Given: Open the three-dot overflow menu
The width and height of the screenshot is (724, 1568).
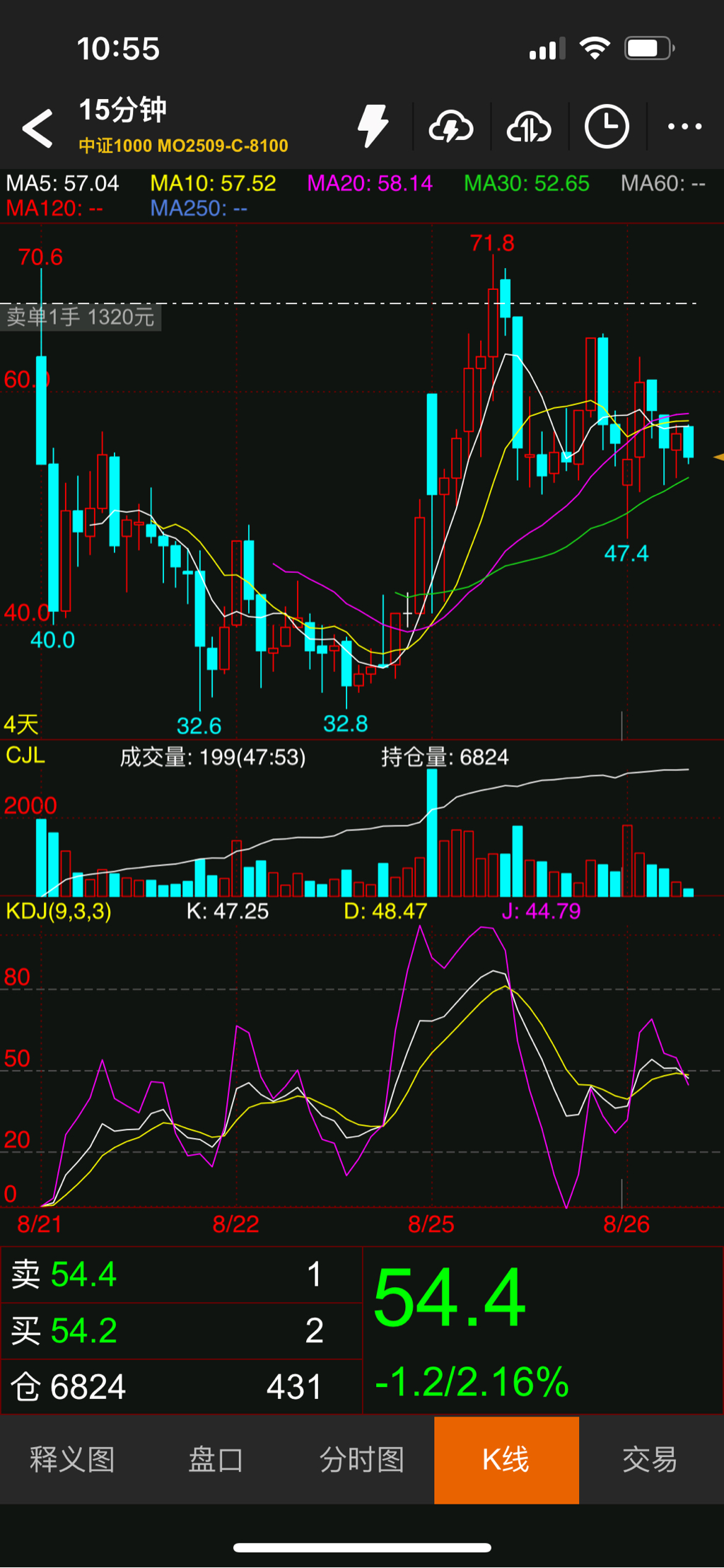Looking at the screenshot, I should click(684, 127).
